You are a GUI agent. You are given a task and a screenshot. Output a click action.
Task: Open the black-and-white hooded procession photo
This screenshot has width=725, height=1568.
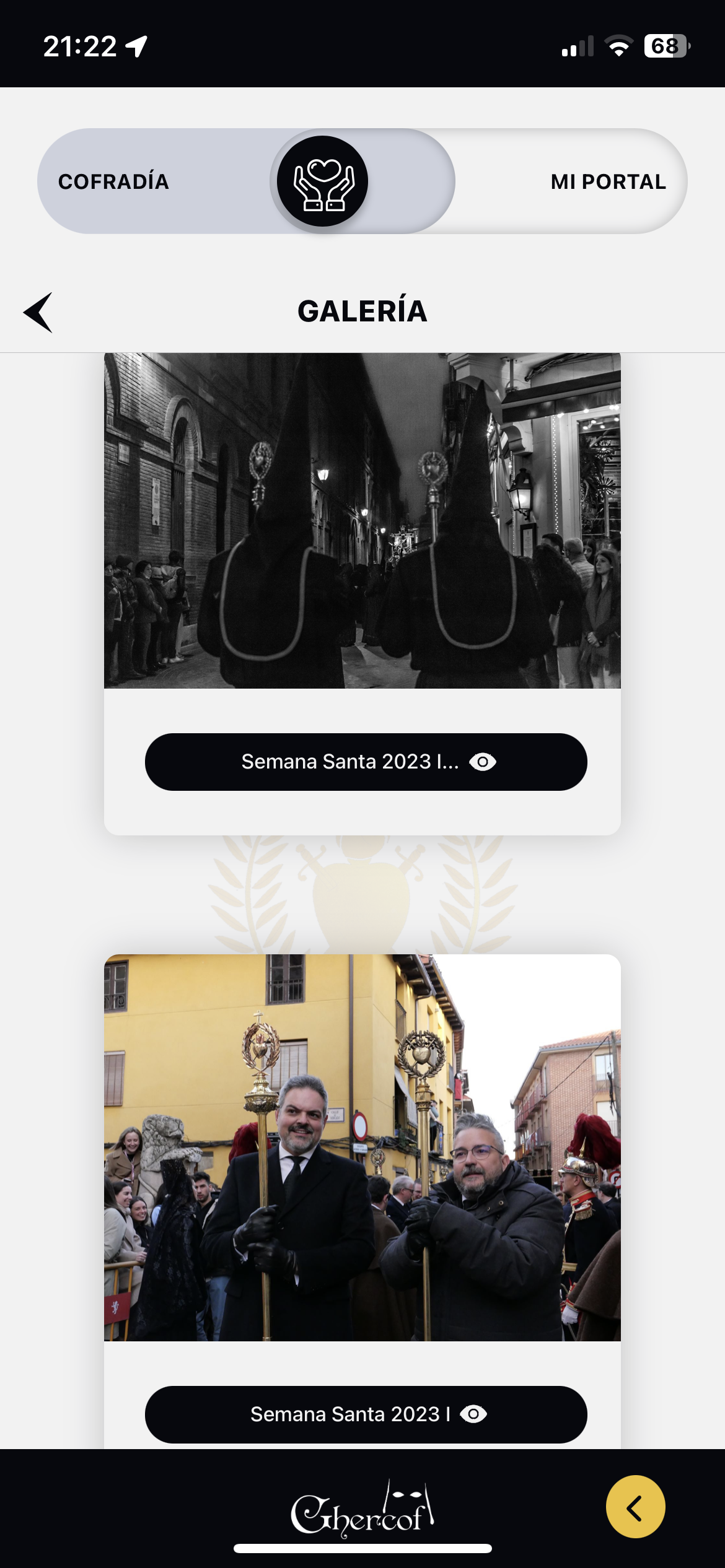362,521
